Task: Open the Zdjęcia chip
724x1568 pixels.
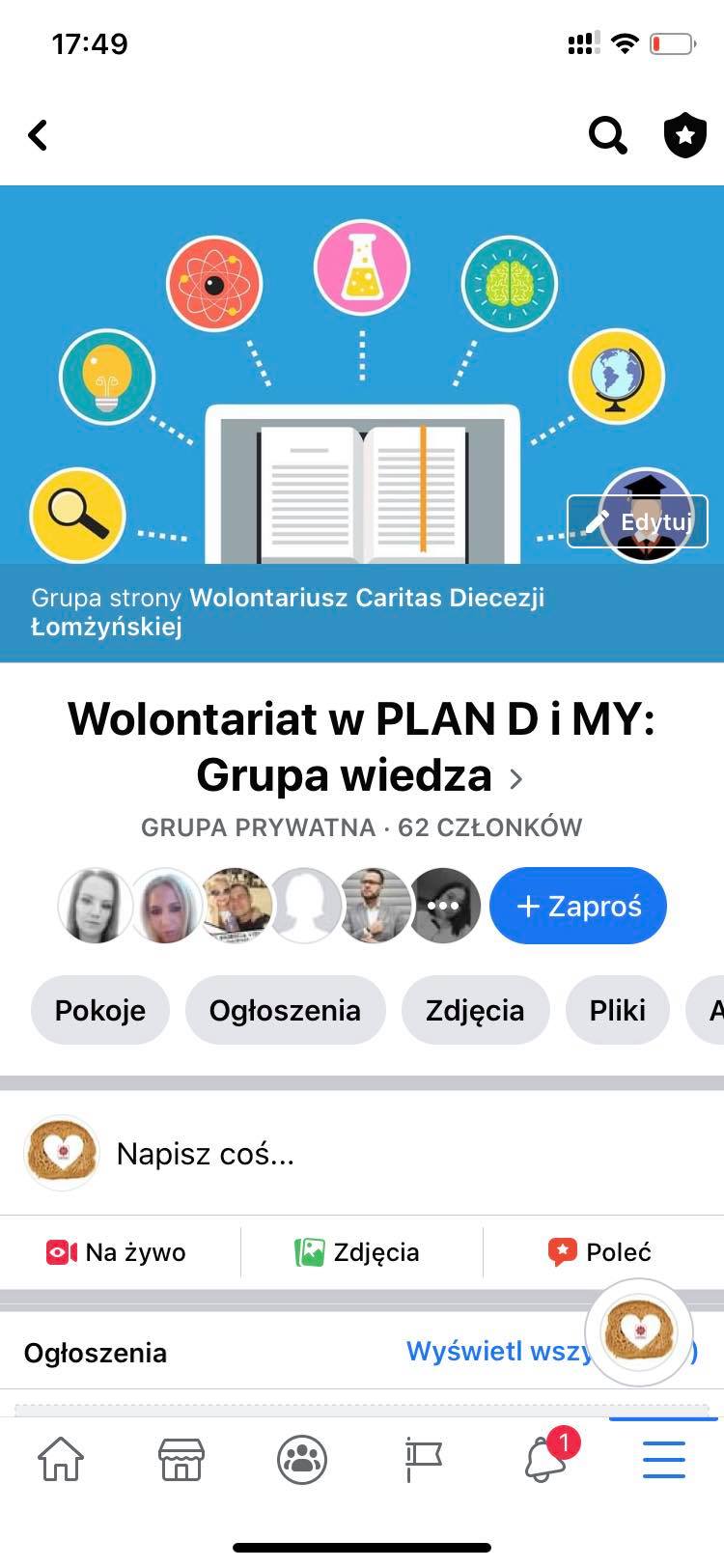Action: [475, 1010]
